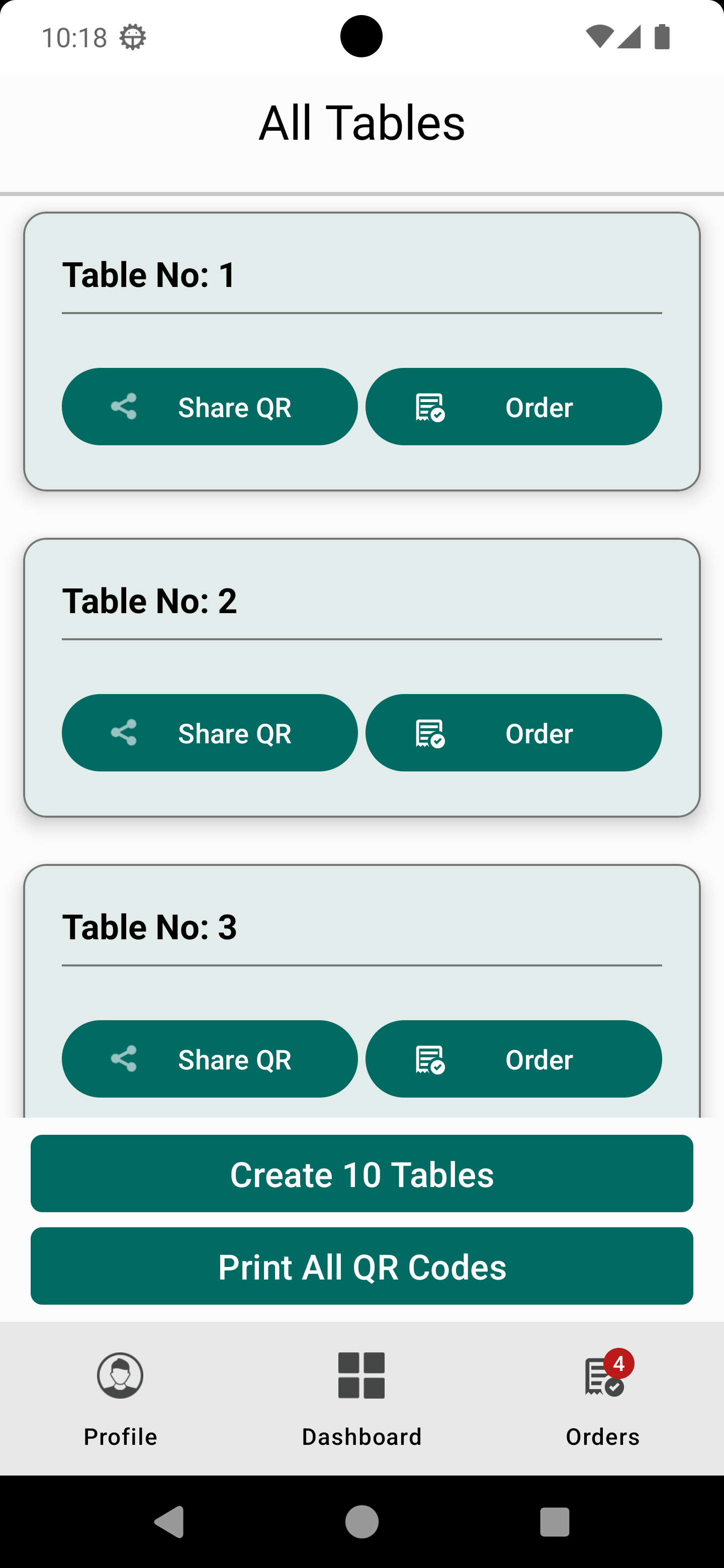Click the share icon on Table No: 1
The image size is (724, 1568).
(125, 406)
